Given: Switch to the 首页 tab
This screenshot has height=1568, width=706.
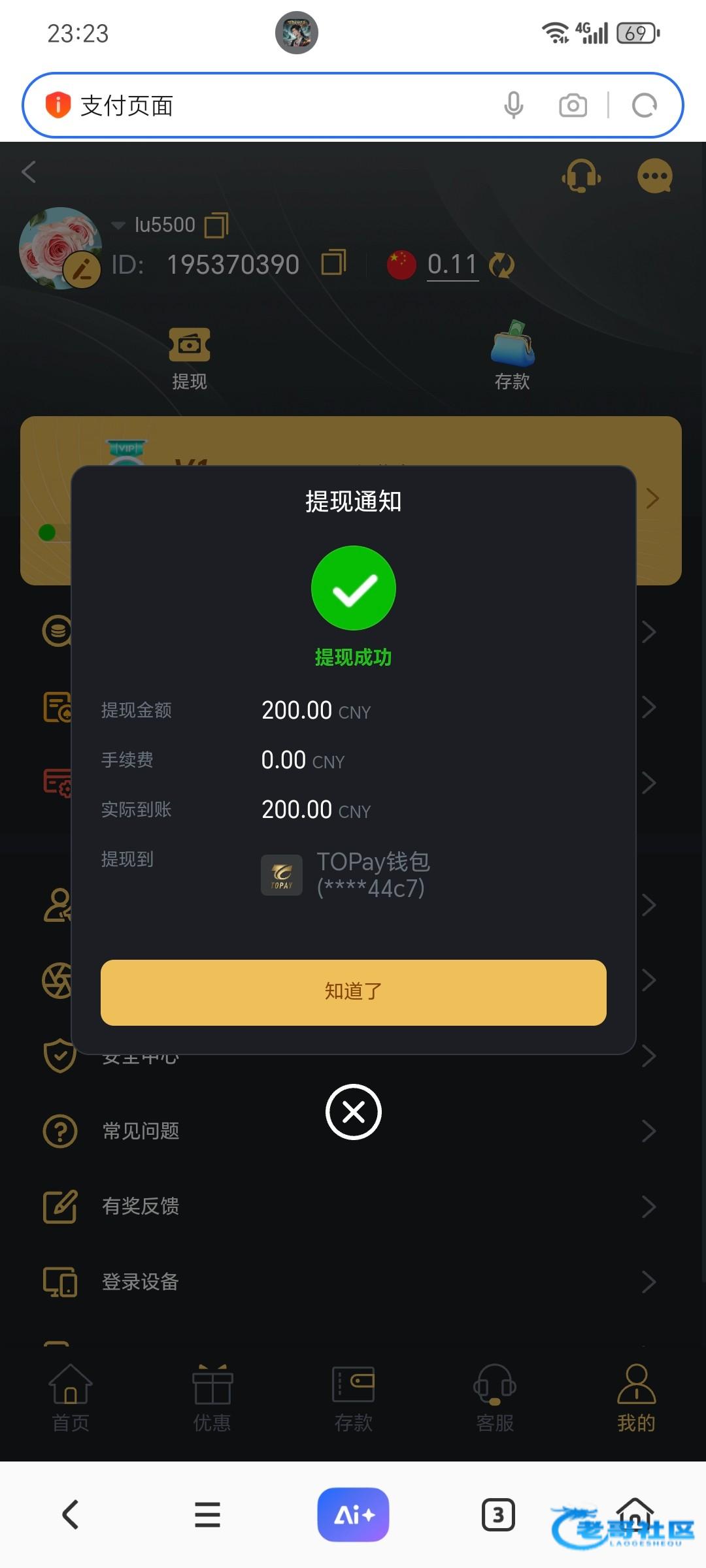Looking at the screenshot, I should pyautogui.click(x=71, y=1398).
